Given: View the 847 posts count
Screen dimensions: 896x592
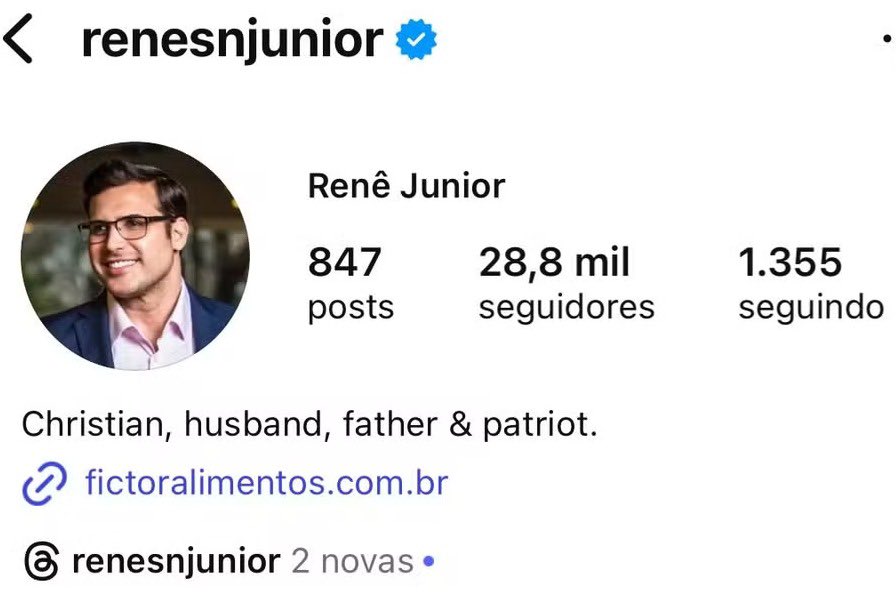Looking at the screenshot, I should click(349, 284).
